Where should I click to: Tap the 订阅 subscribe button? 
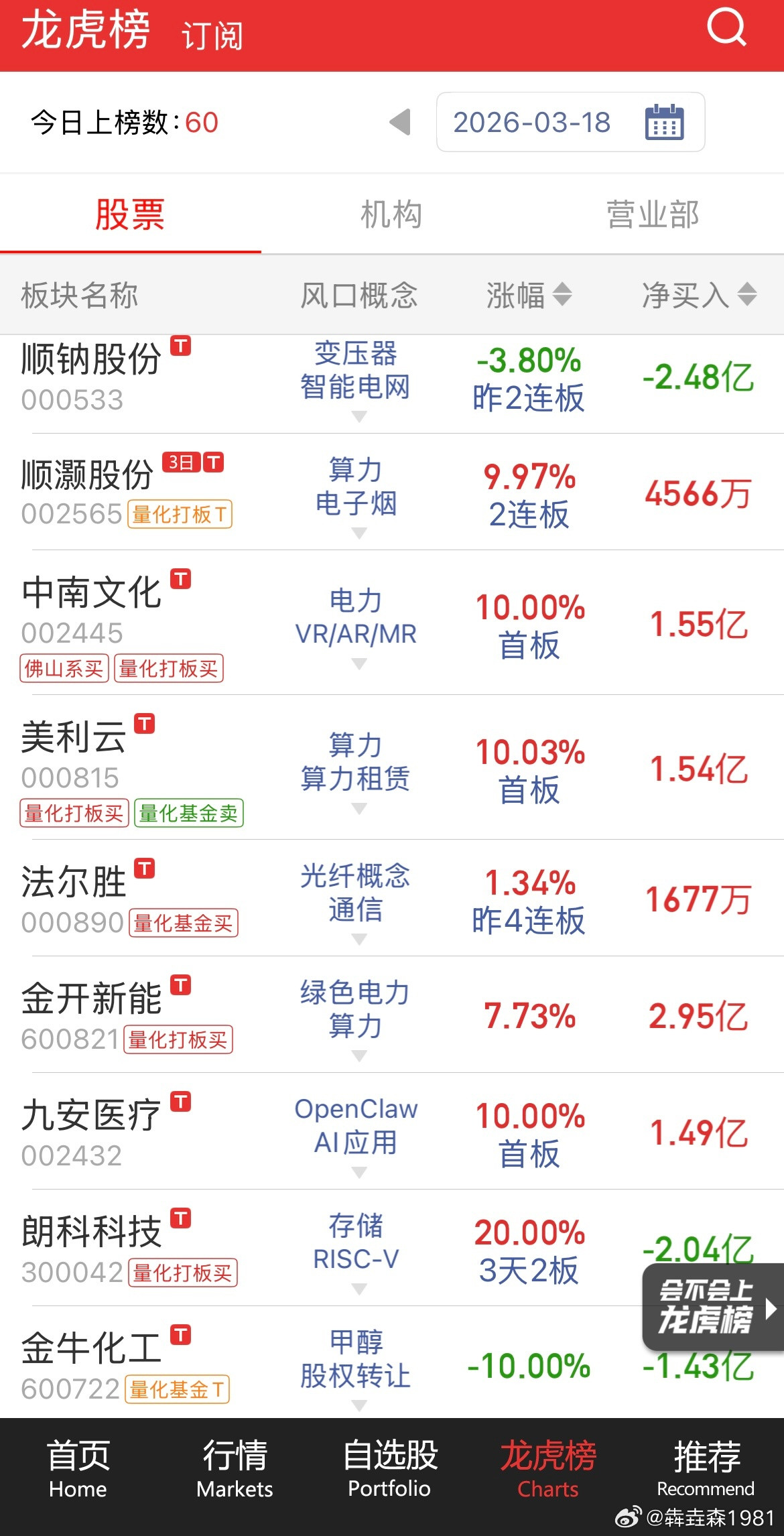tap(212, 35)
